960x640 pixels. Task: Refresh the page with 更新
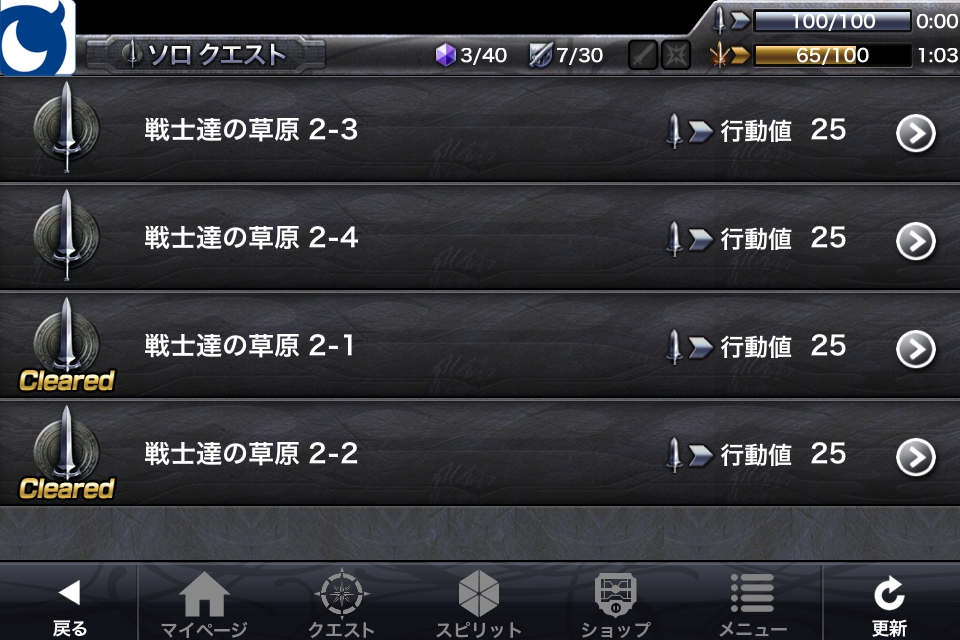coord(890,603)
